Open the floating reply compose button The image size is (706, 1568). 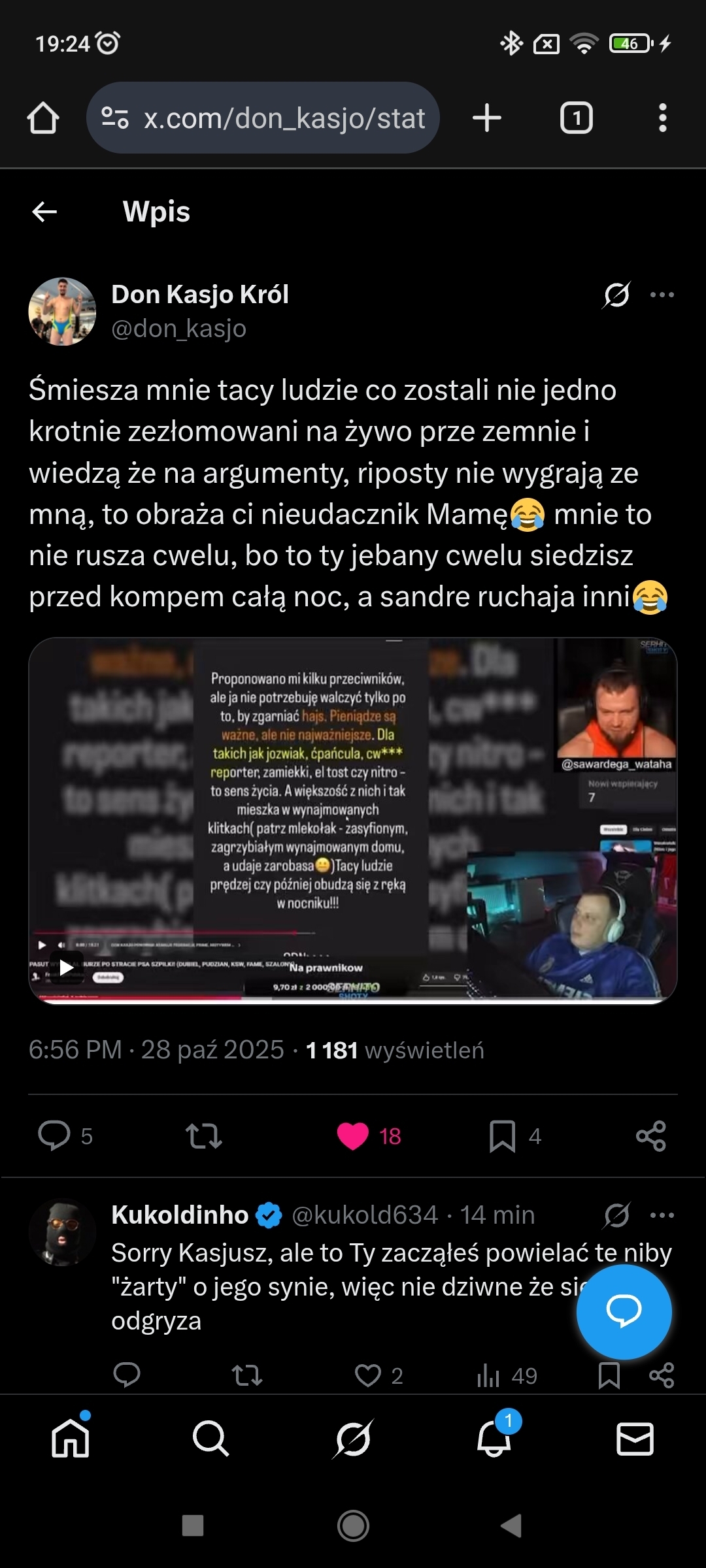[624, 1311]
